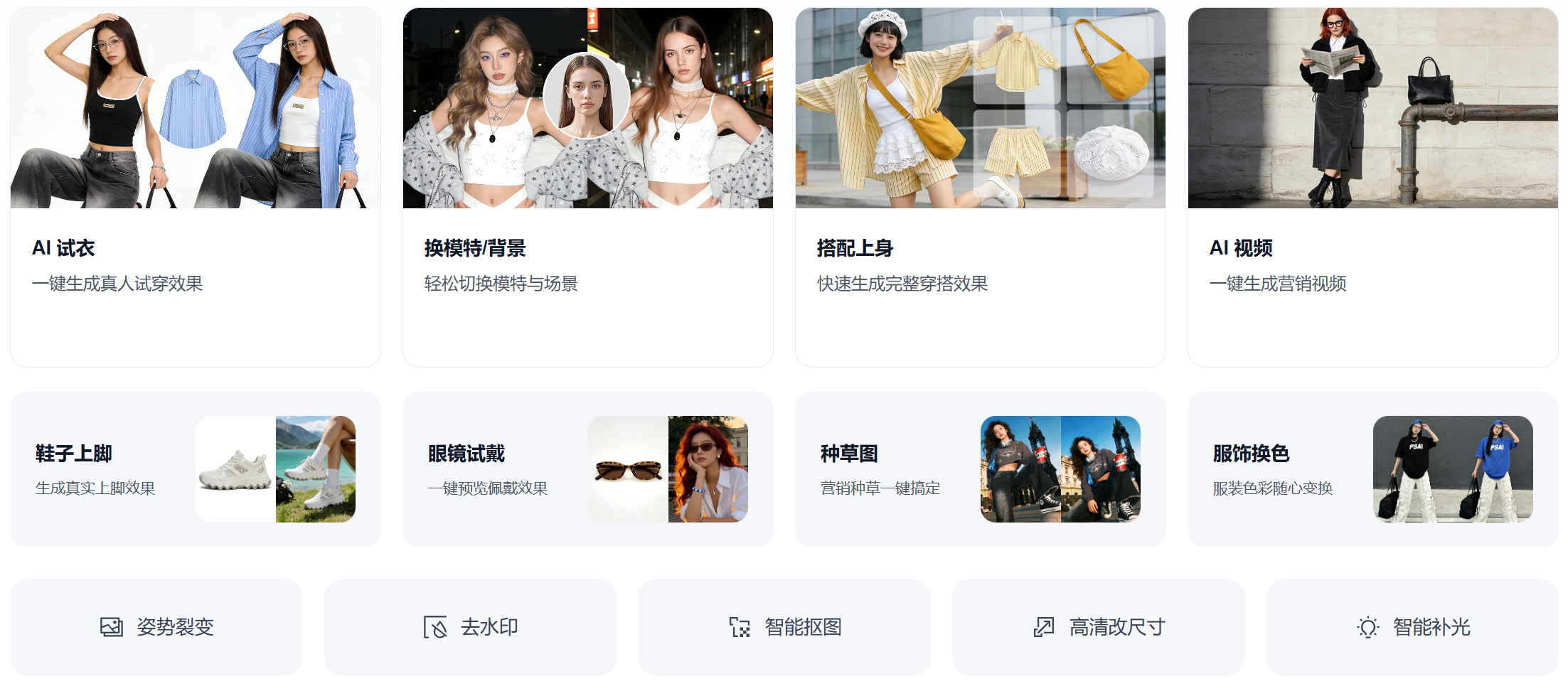Tap the 高清改尺寸 button

pyautogui.click(x=1098, y=627)
